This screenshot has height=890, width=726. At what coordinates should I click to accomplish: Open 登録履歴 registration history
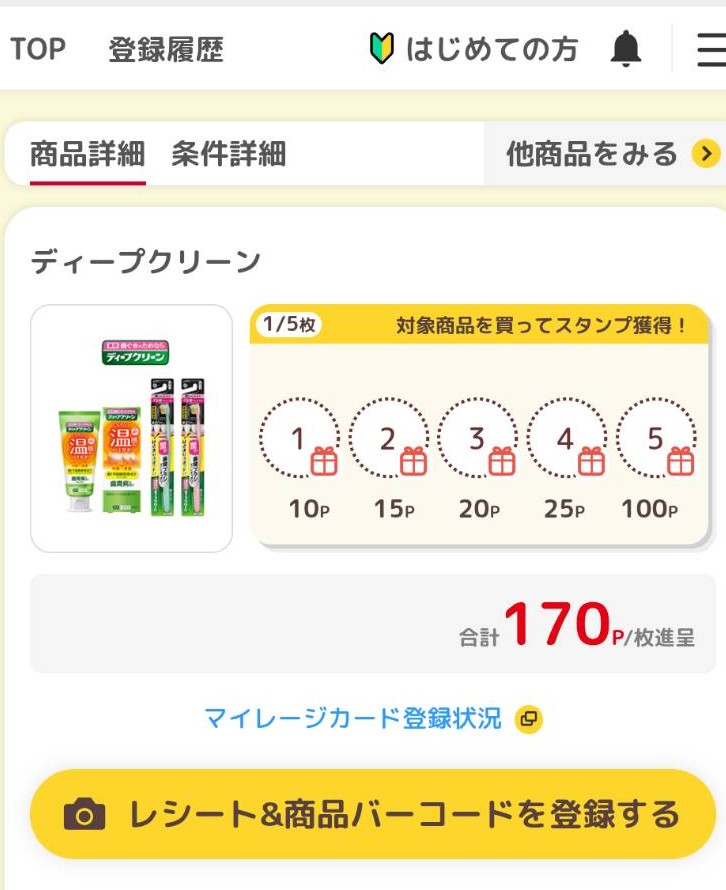[x=166, y=49]
